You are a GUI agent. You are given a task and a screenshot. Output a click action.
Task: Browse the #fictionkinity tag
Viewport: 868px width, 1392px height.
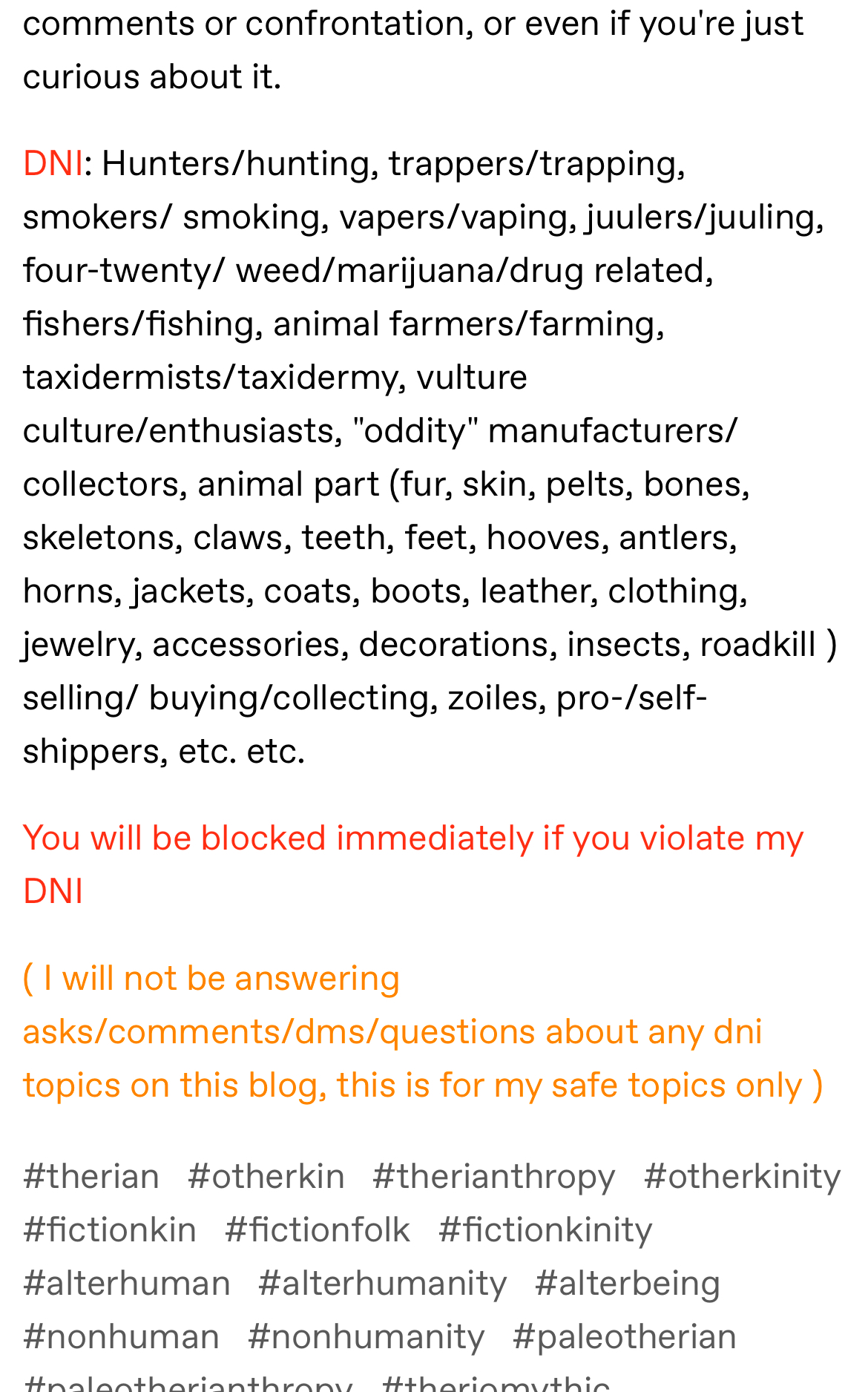545,1230
